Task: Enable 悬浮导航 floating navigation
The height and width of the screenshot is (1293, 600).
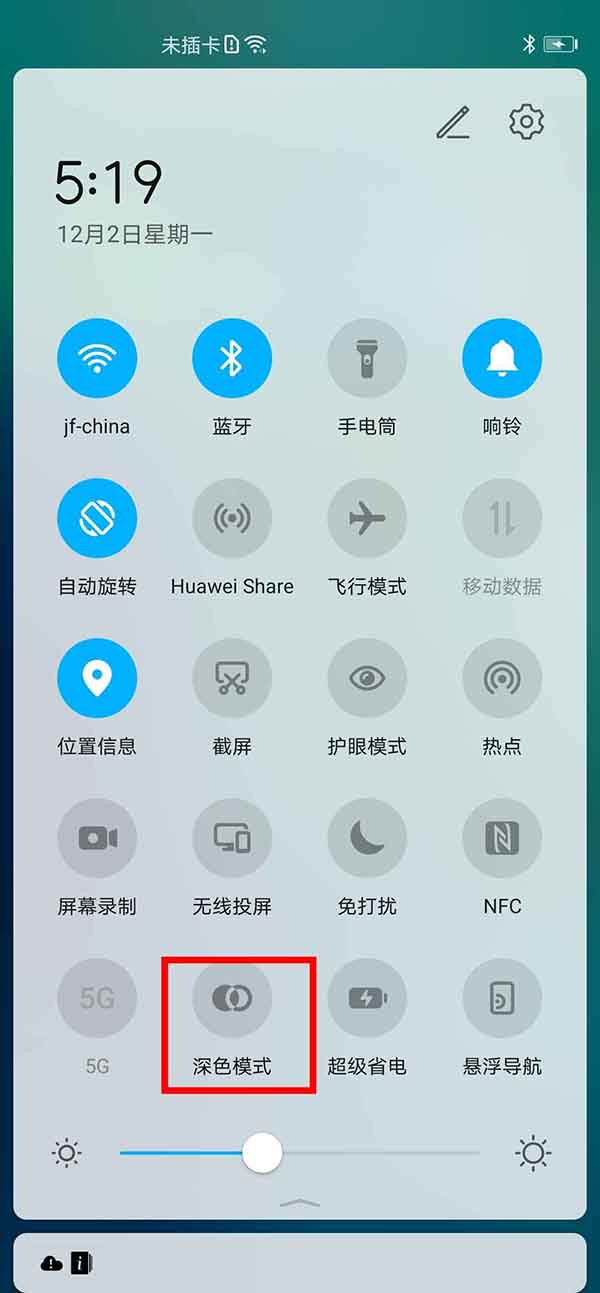Action: [502, 998]
